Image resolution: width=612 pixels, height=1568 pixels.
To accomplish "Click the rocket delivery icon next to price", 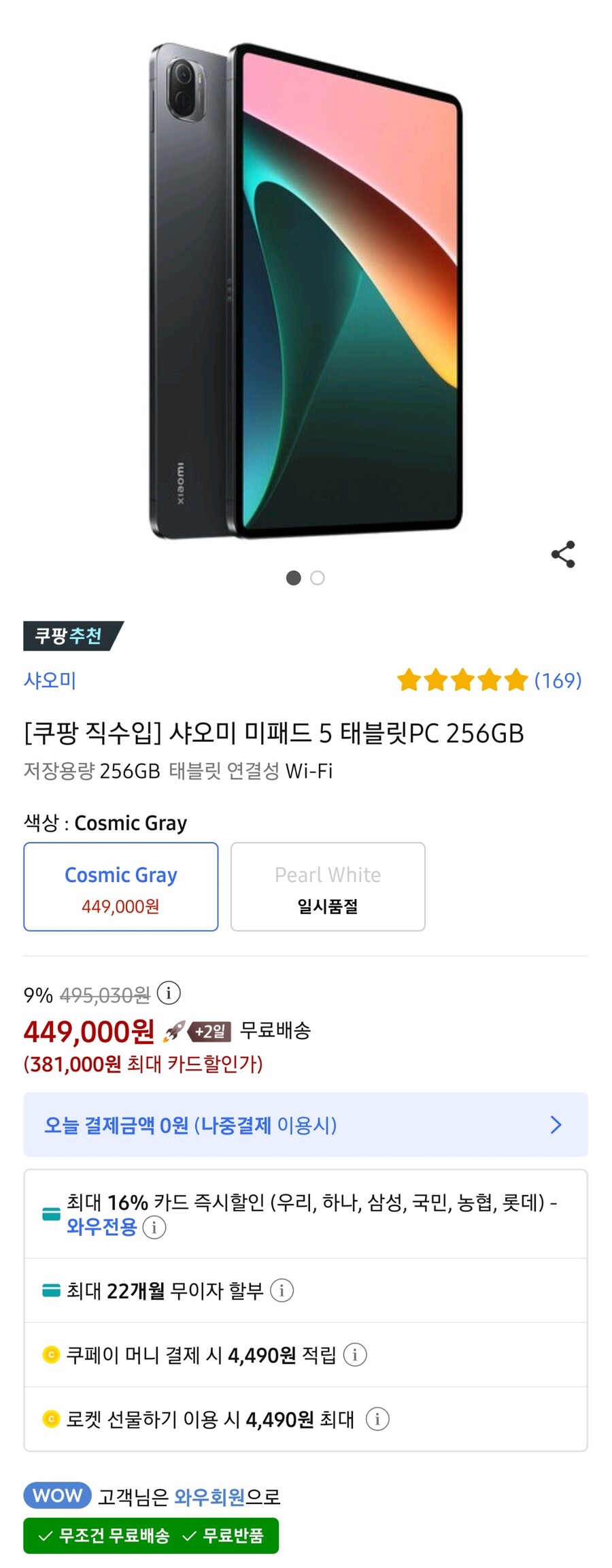I will (x=174, y=1032).
